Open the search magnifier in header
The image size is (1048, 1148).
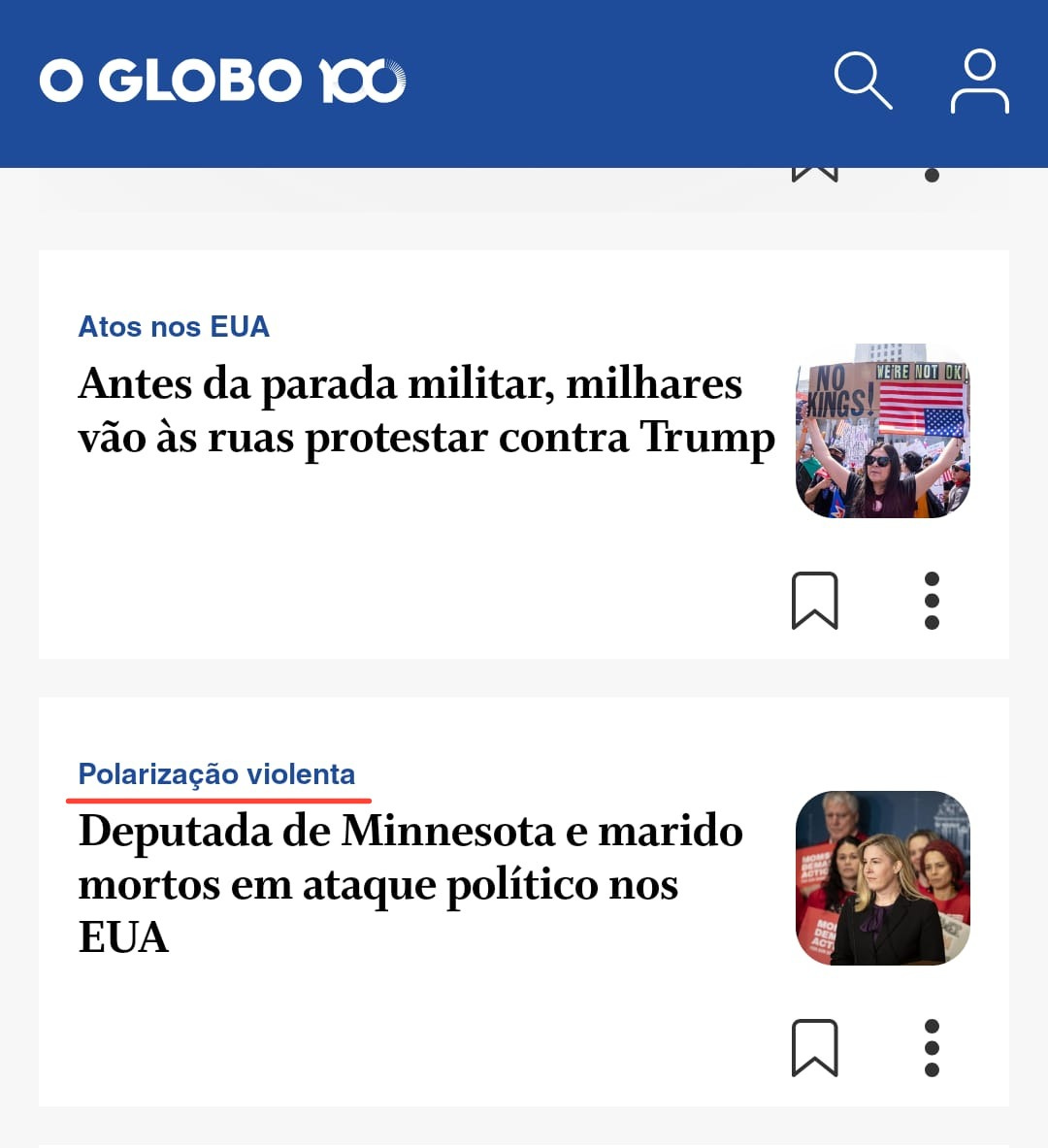tap(863, 81)
